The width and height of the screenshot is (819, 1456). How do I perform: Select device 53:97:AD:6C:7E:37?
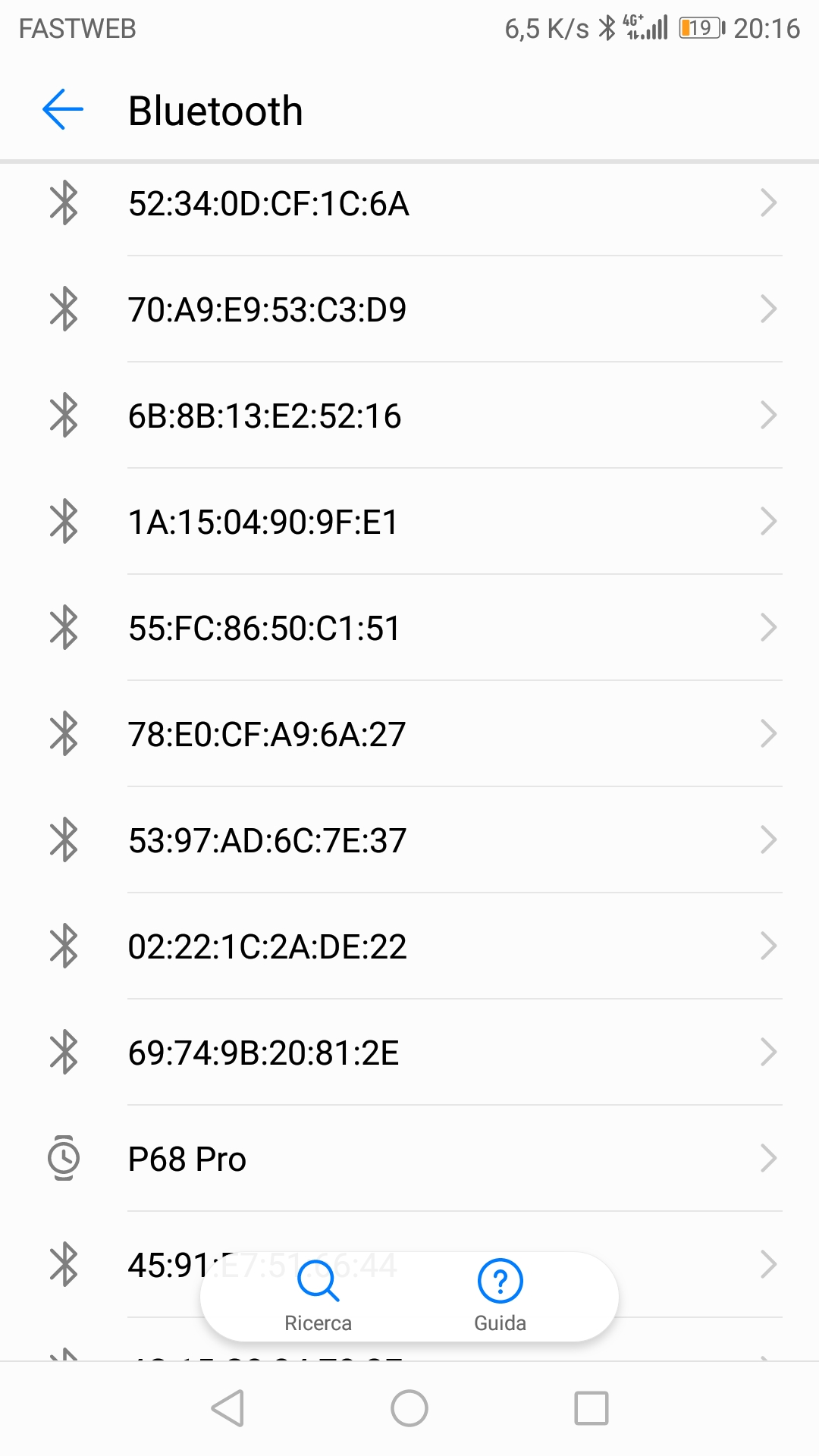pos(409,840)
